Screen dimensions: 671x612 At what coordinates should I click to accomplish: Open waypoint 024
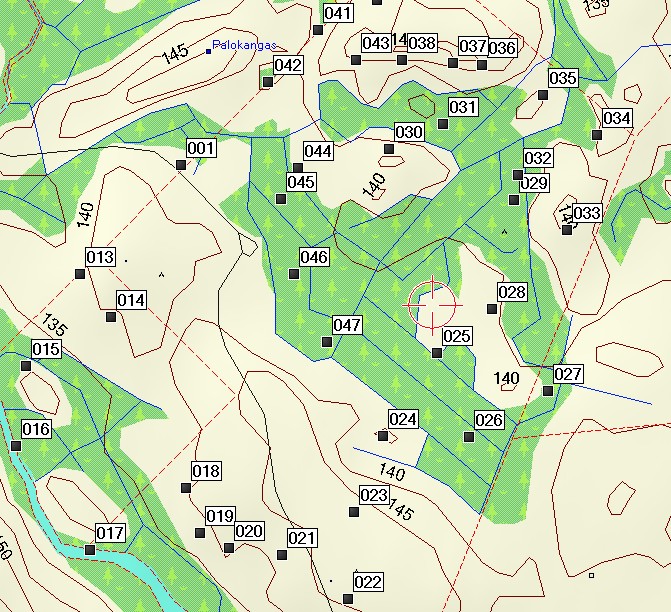[x=383, y=435]
